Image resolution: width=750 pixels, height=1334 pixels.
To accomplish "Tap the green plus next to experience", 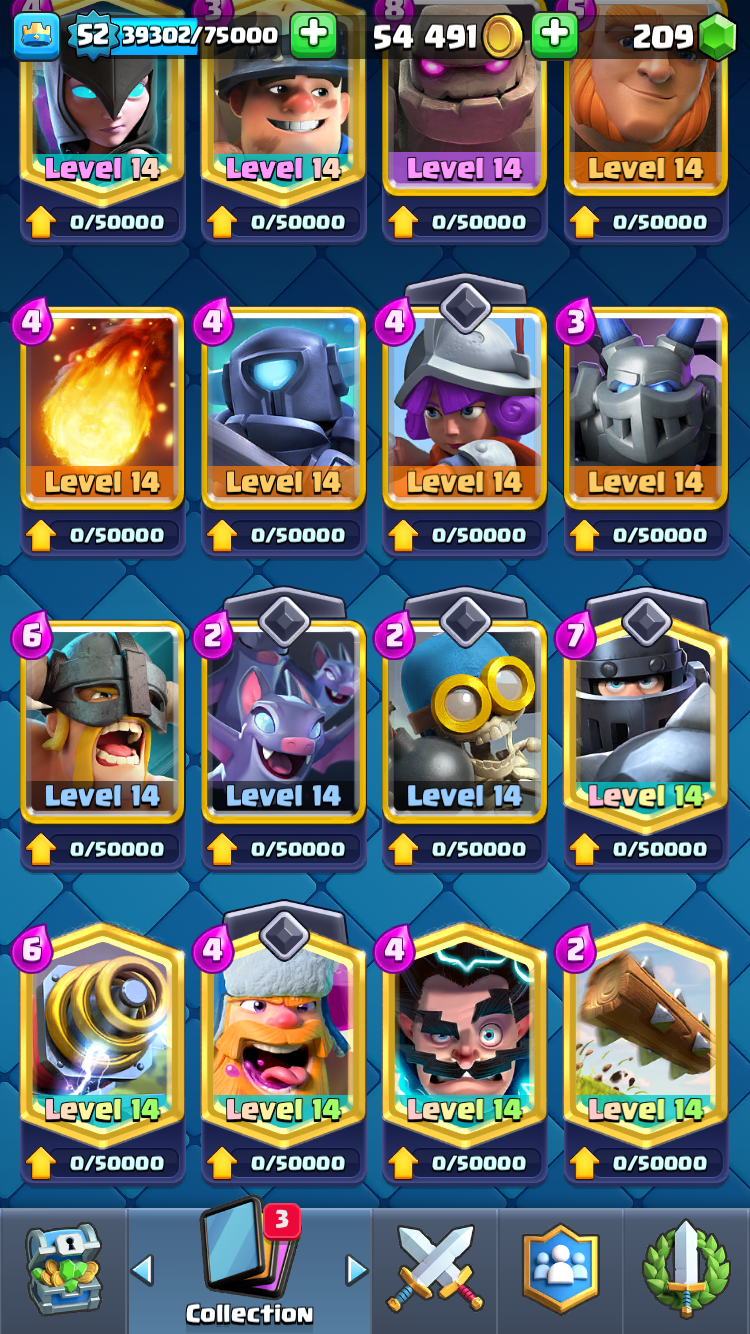I will (313, 36).
